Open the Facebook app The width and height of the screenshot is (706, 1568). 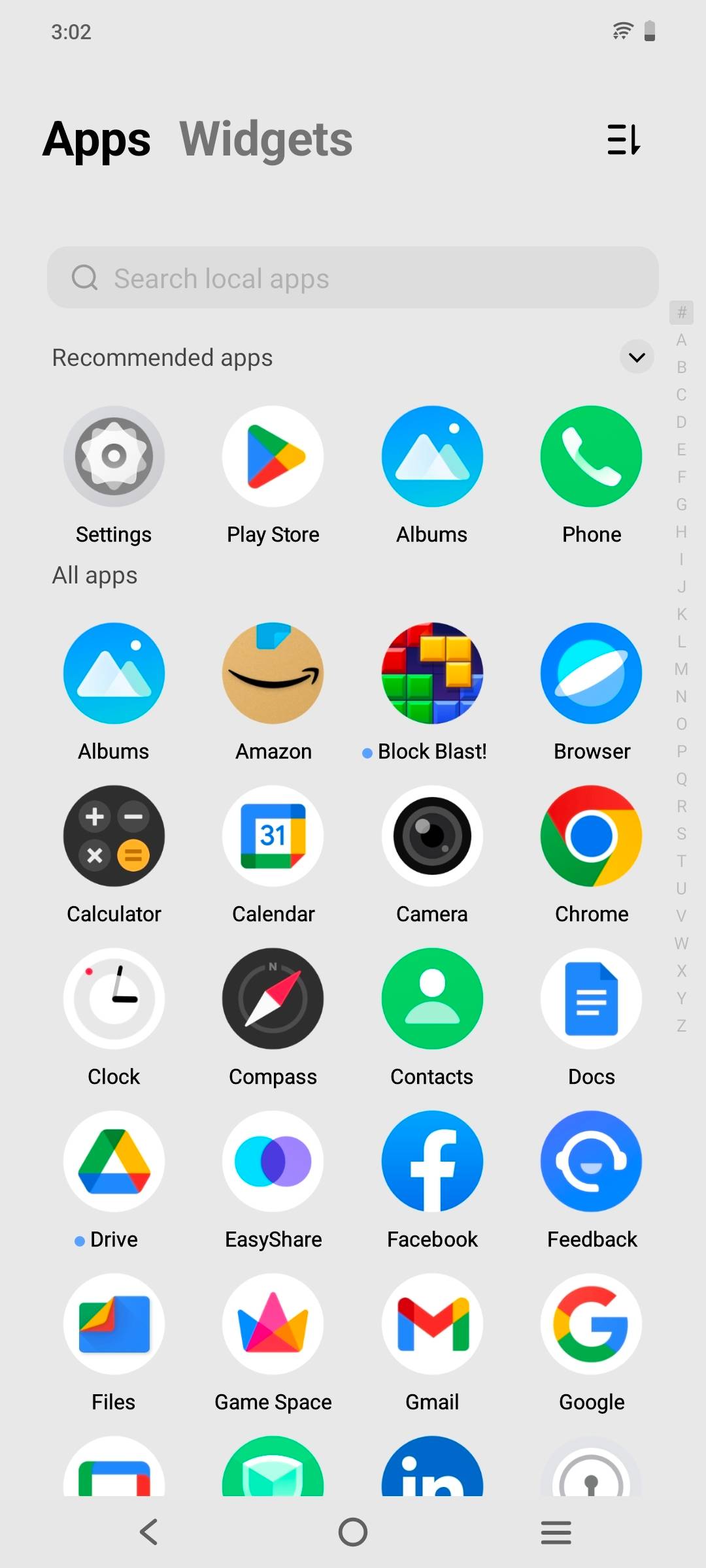point(432,1162)
